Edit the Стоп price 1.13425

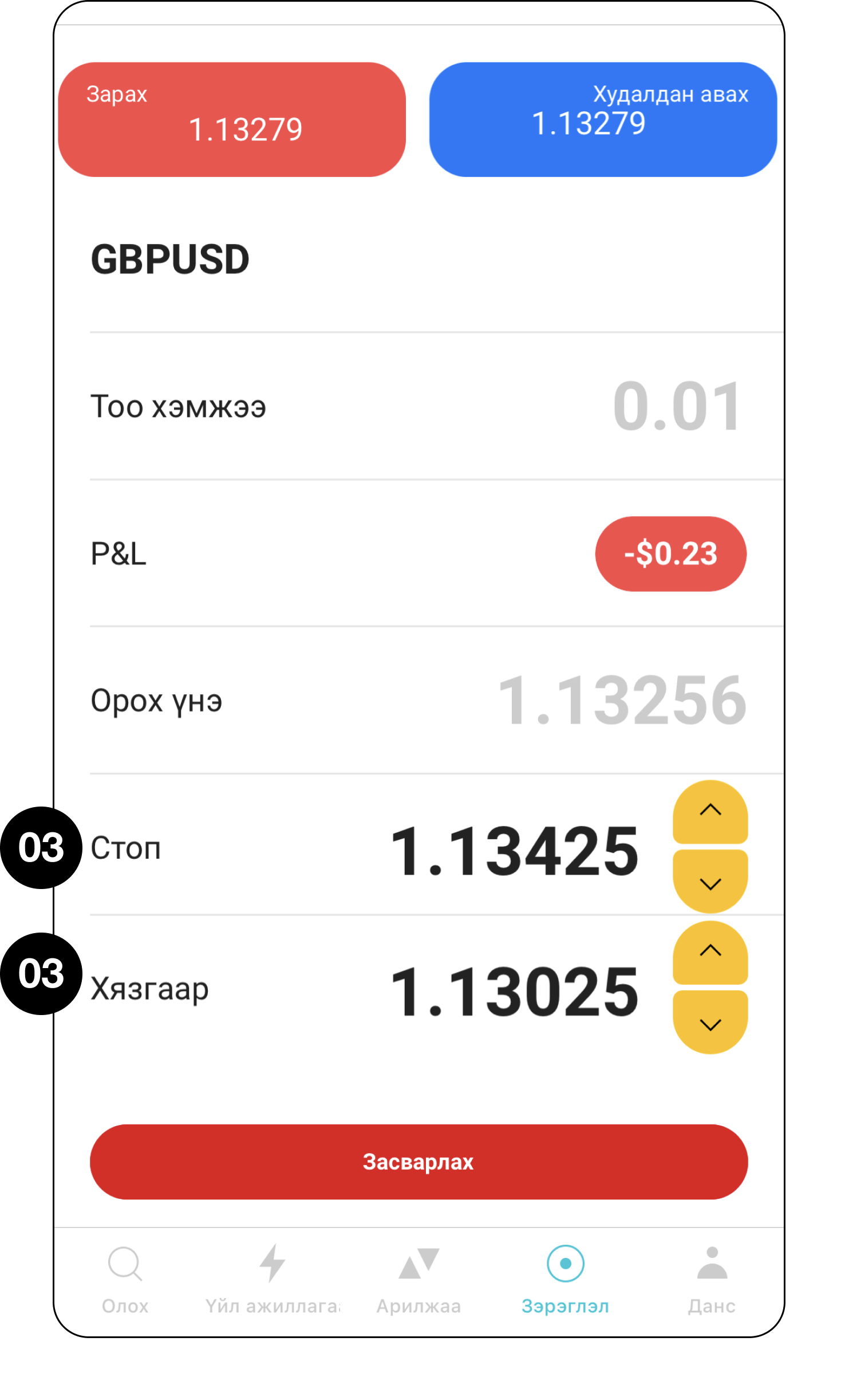[514, 851]
